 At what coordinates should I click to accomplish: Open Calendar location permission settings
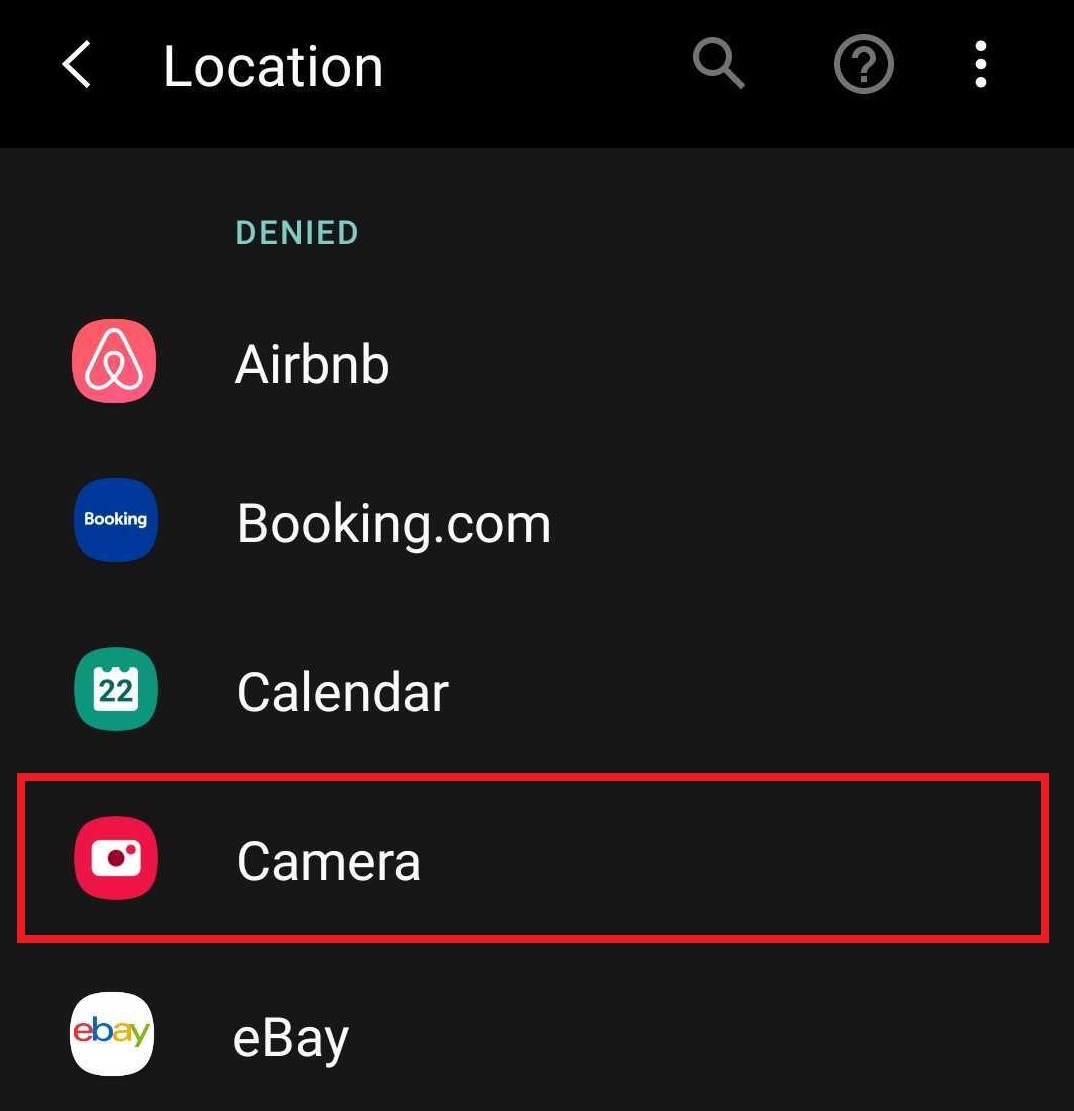pyautogui.click(x=342, y=692)
